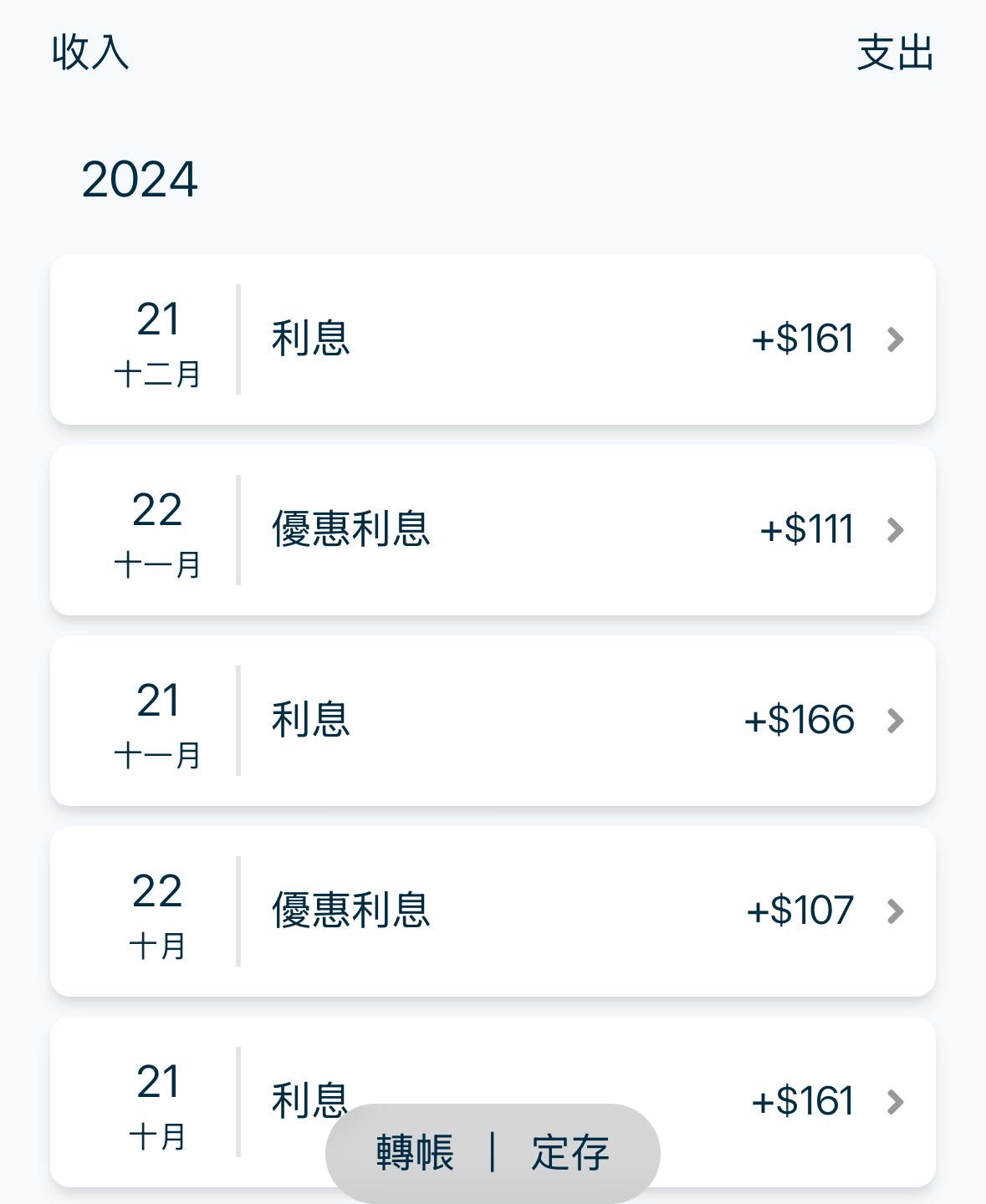Tap the 利息 label in the third card

pyautogui.click(x=310, y=721)
